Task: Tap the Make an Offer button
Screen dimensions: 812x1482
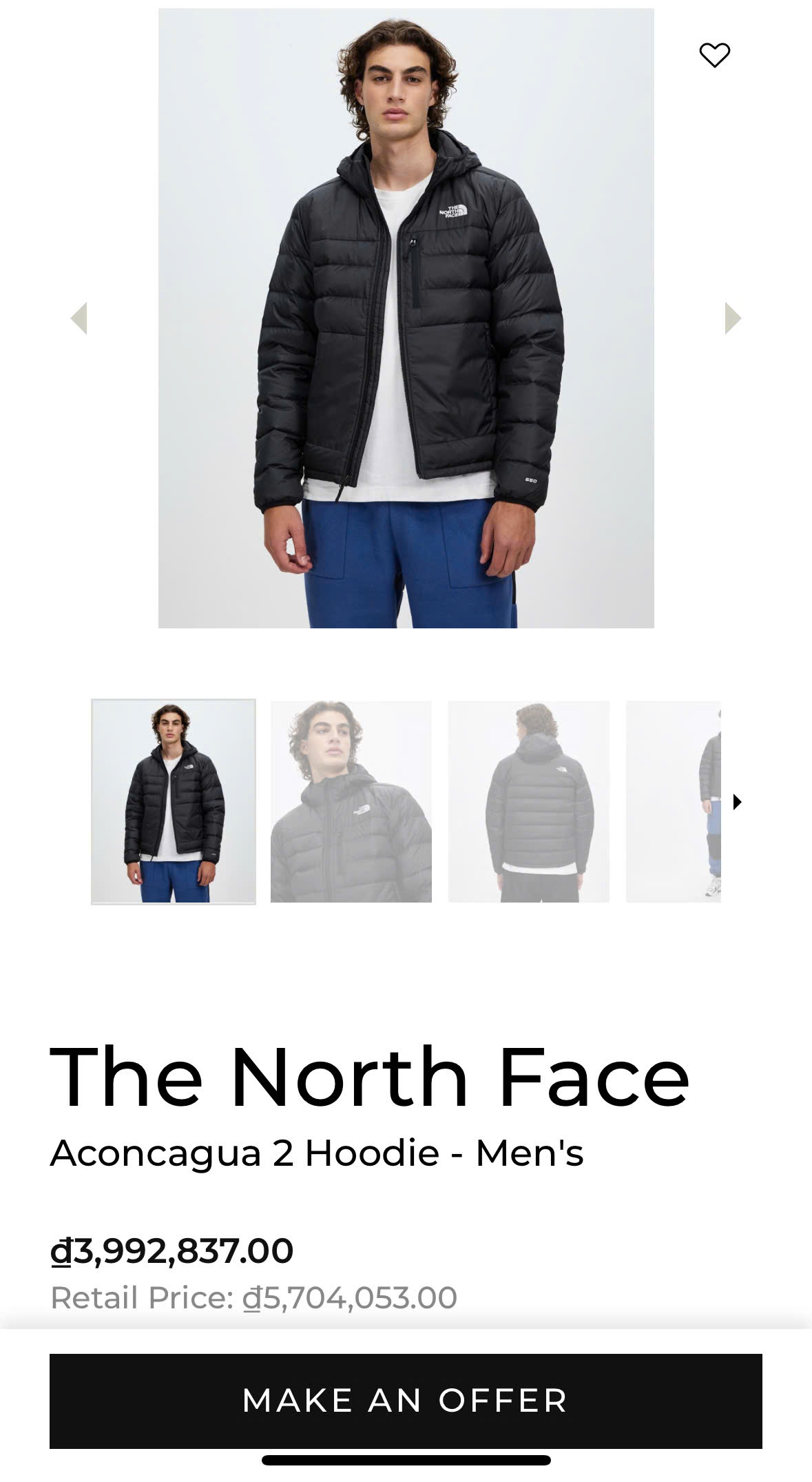Action: coord(406,1401)
